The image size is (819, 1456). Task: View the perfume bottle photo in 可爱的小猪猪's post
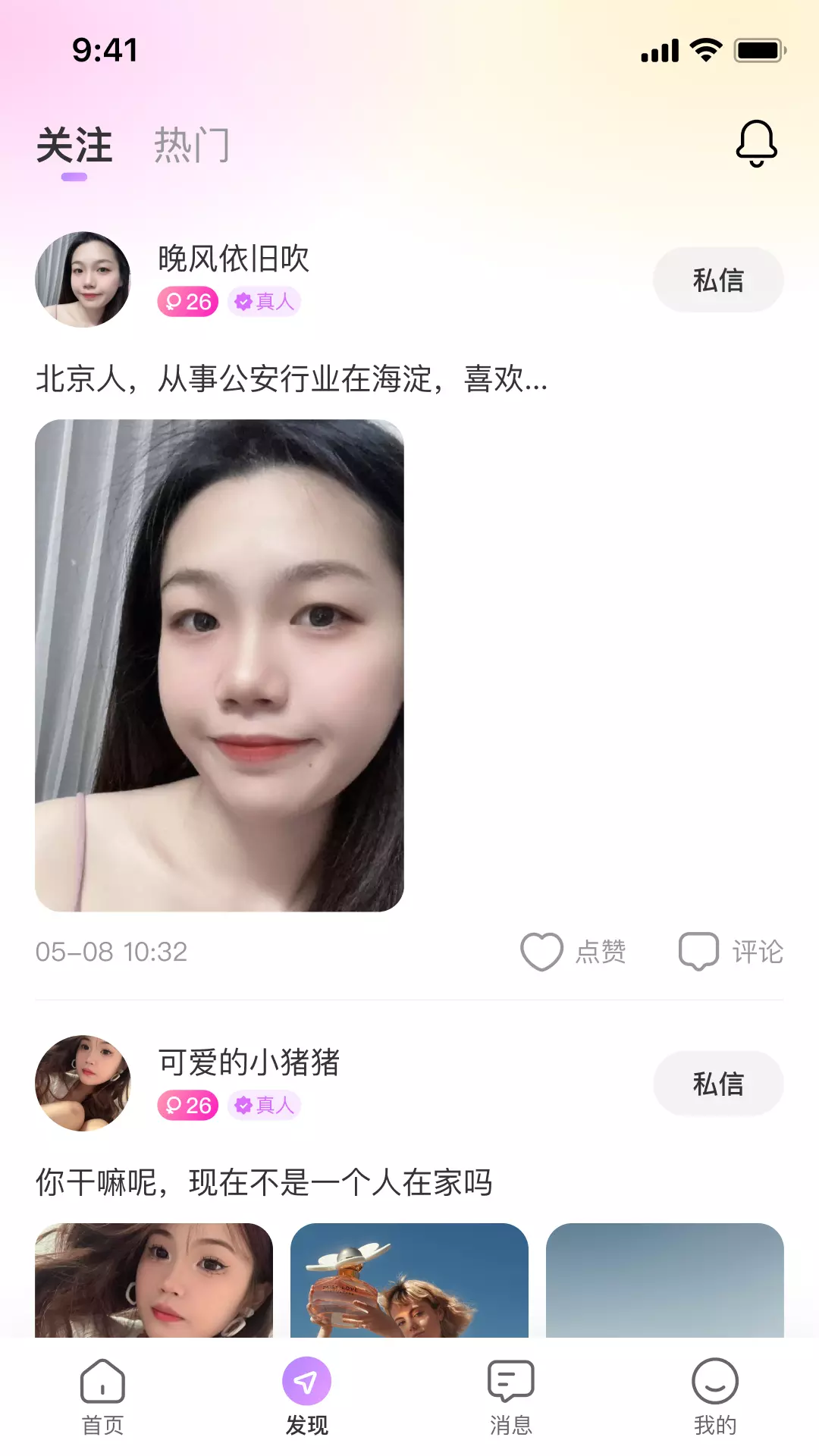(x=409, y=1280)
